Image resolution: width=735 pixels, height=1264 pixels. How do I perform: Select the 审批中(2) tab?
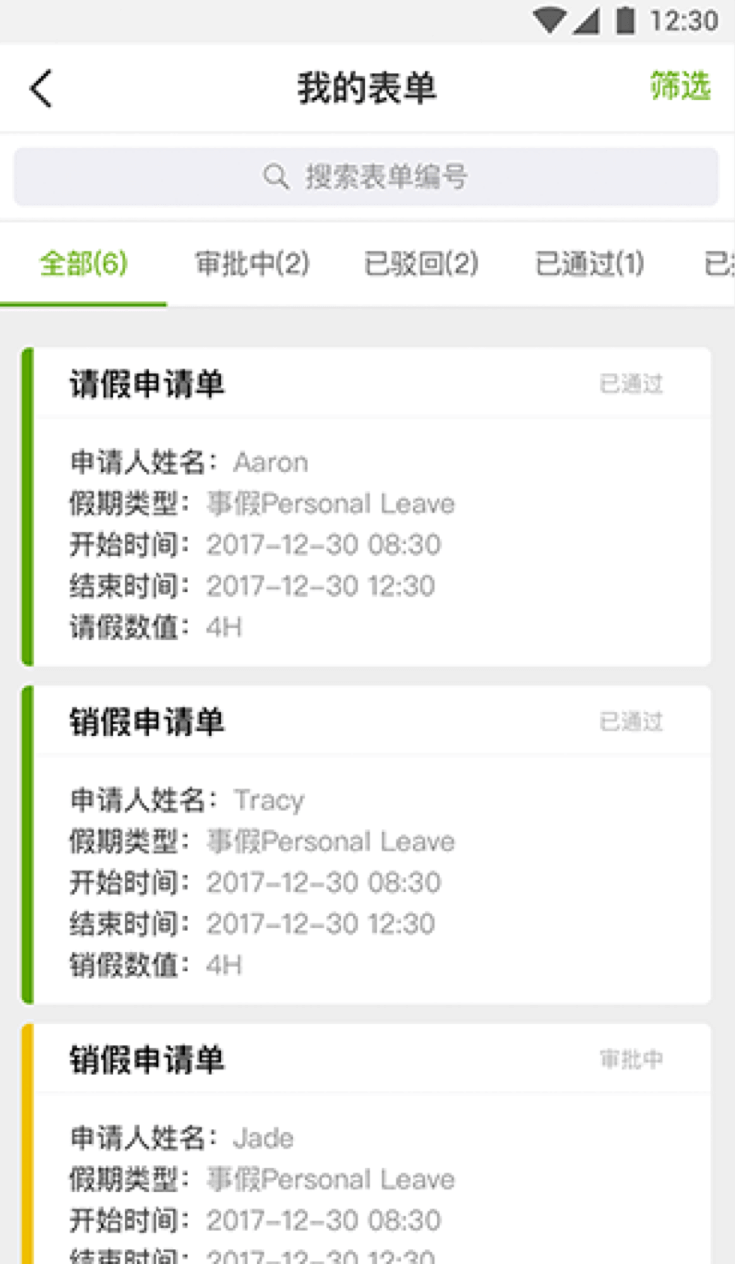coord(253,263)
